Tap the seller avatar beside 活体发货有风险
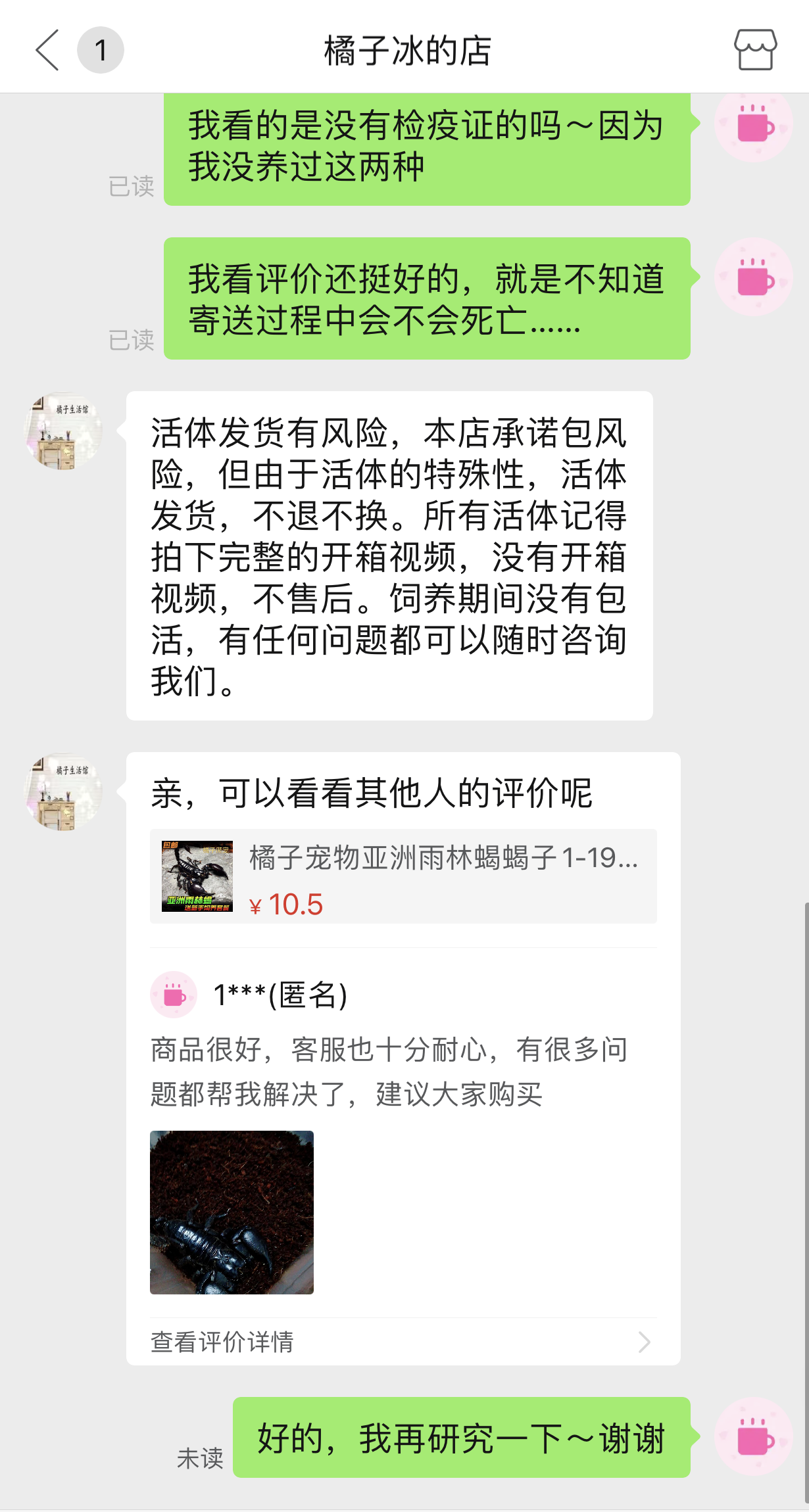Viewport: 809px width, 1512px height. (x=63, y=431)
